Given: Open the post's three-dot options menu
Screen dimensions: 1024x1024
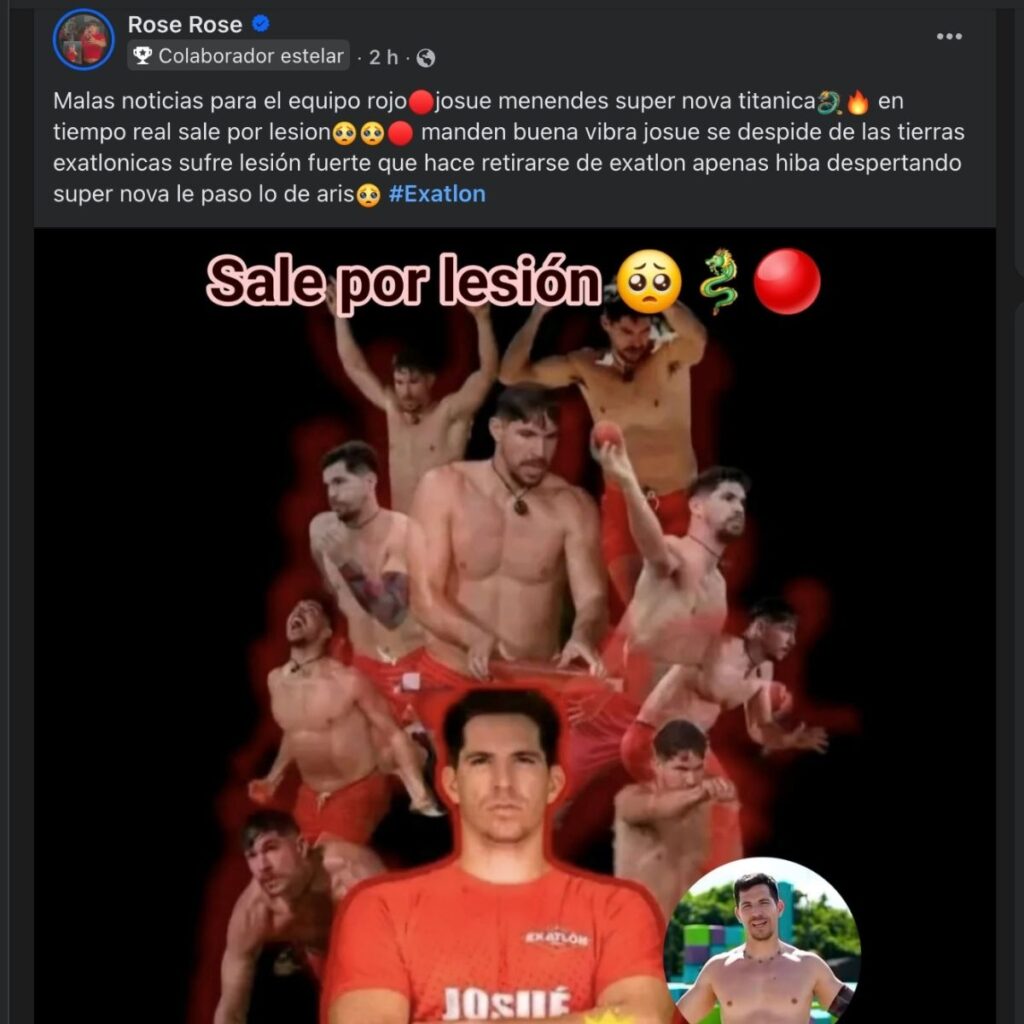Looking at the screenshot, I should click(x=948, y=37).
